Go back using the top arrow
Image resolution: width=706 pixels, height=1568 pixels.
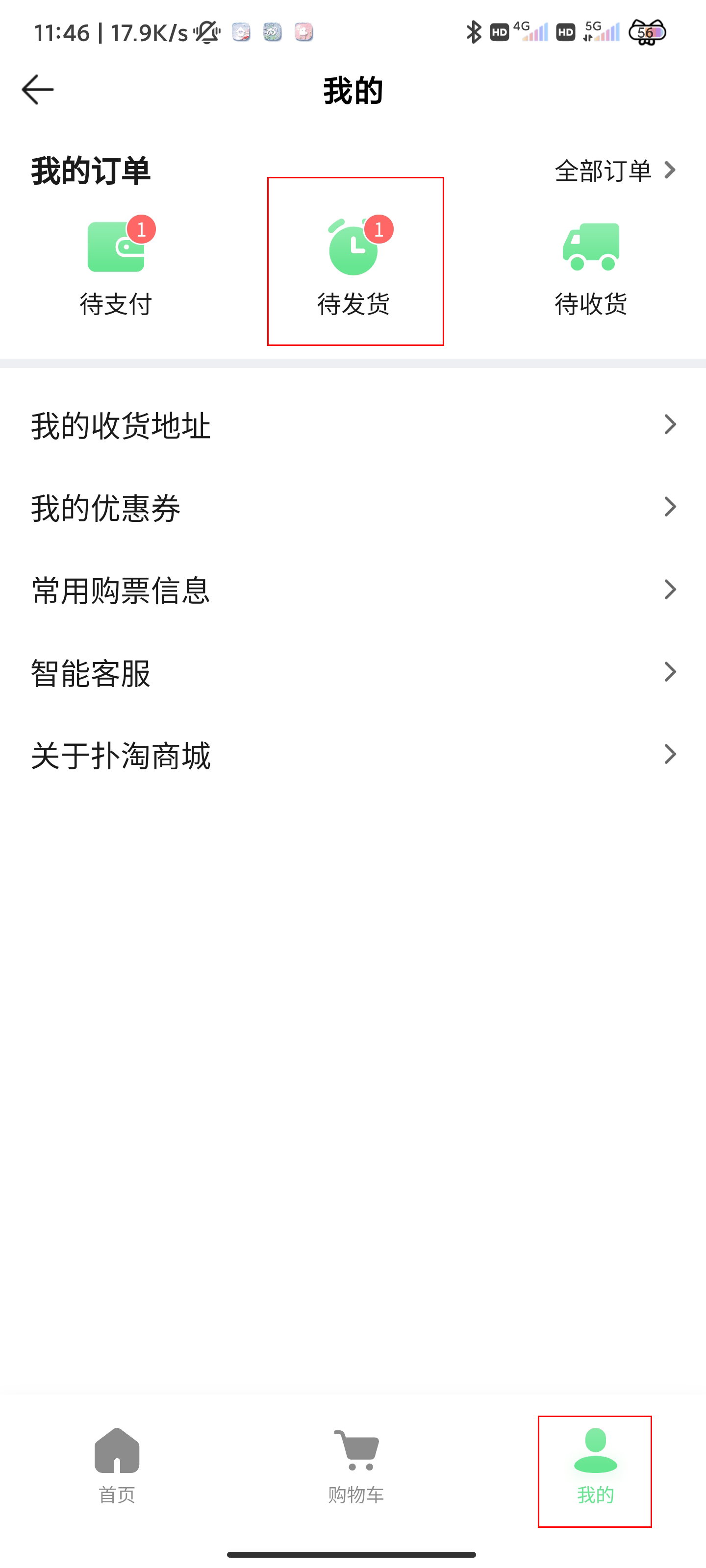tap(38, 90)
